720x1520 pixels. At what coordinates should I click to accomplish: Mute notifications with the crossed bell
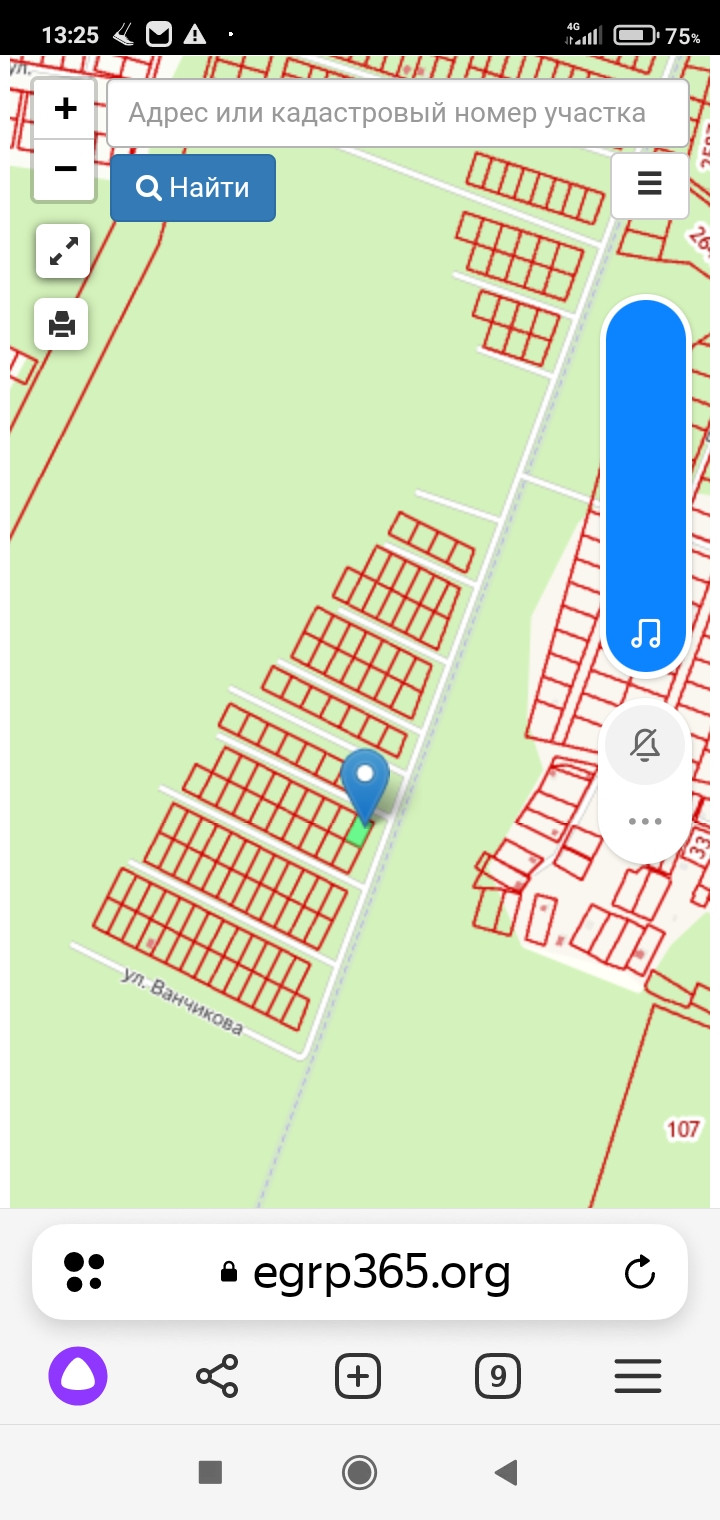(645, 744)
